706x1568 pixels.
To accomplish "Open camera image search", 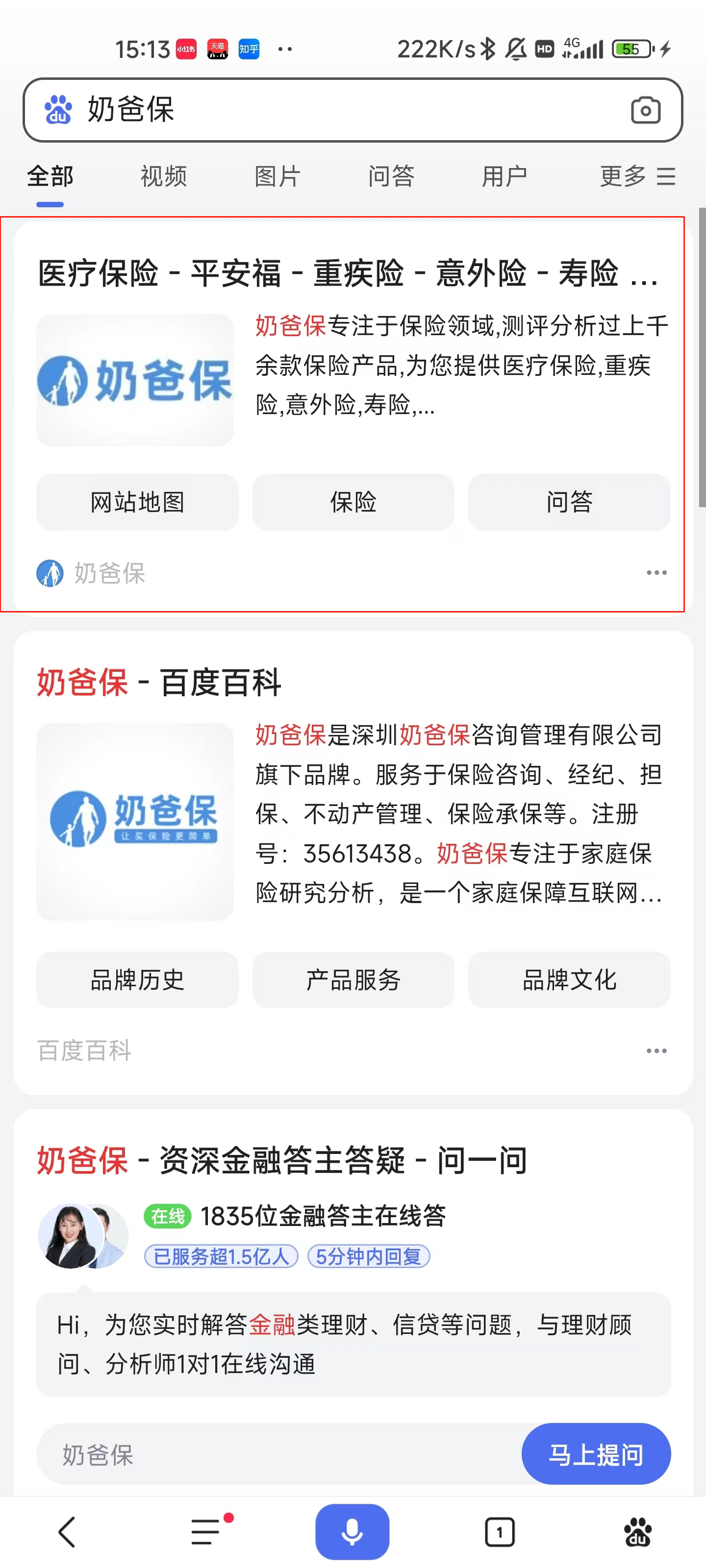I will point(645,110).
